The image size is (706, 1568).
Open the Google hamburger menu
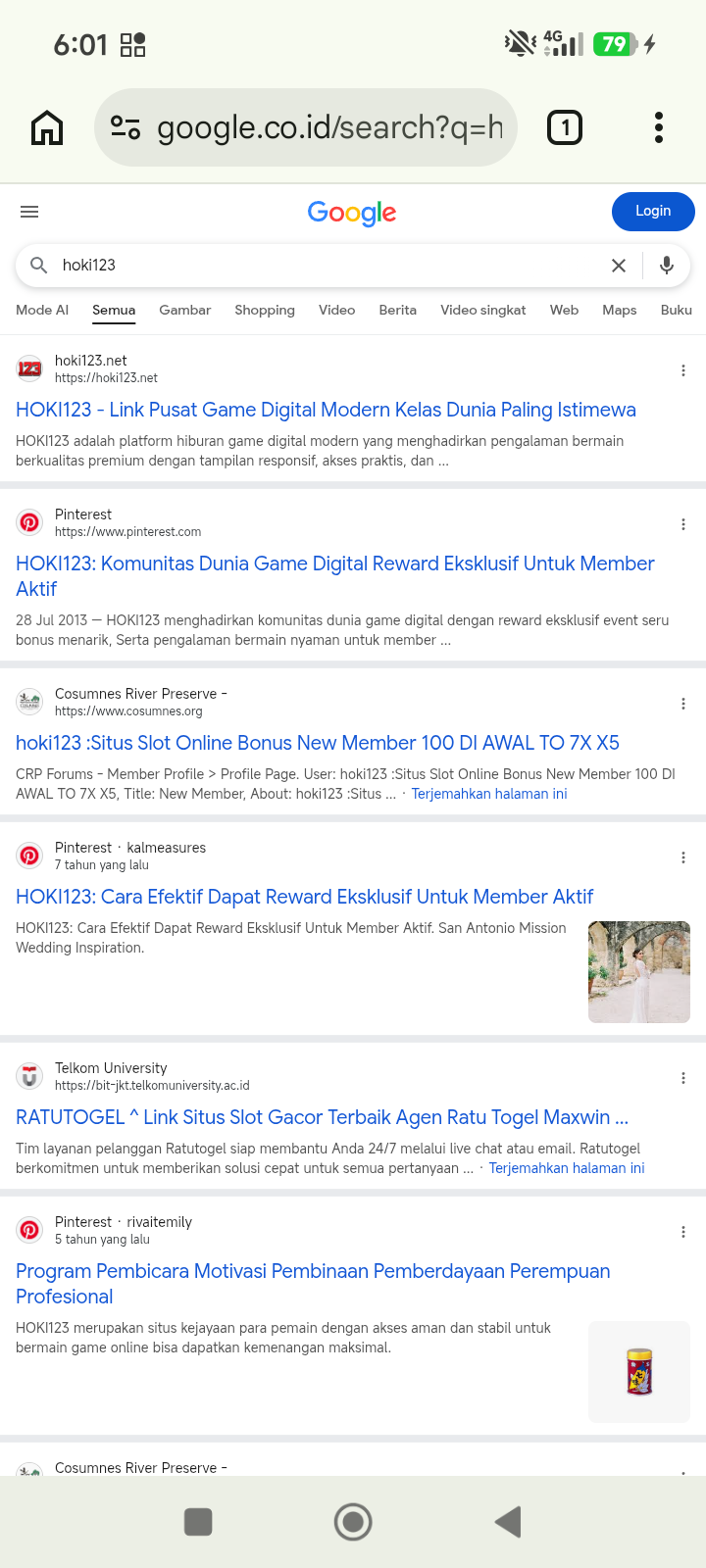coord(29,212)
